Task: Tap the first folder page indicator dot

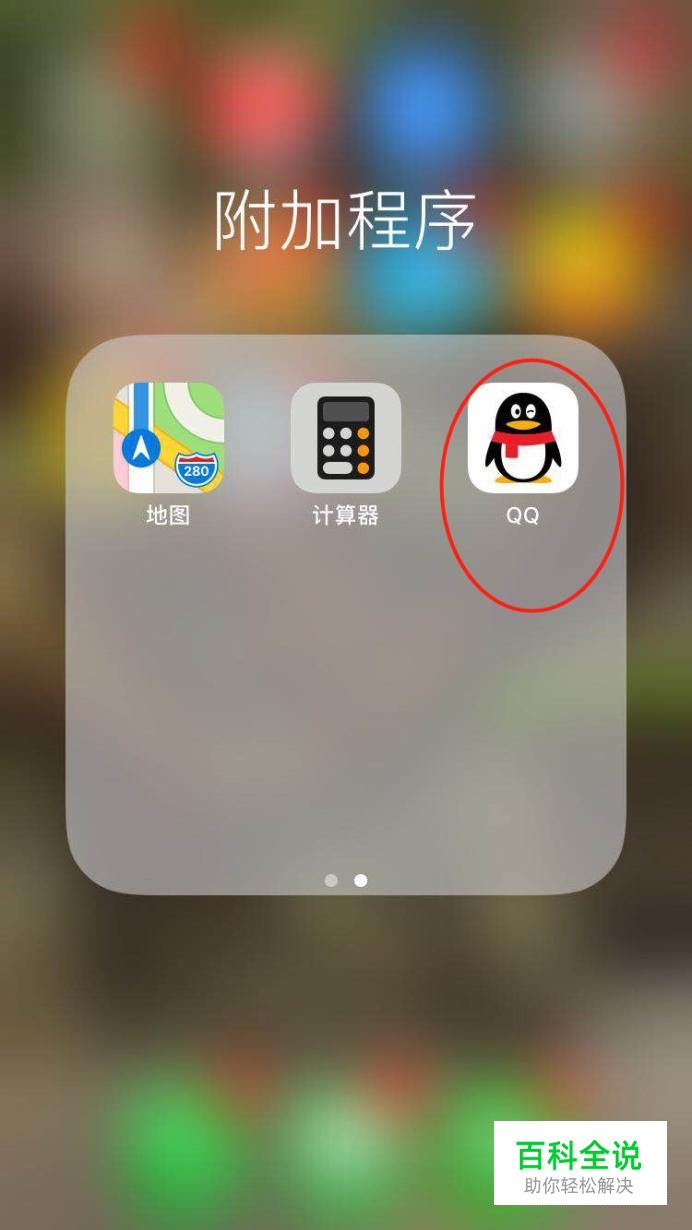Action: (331, 880)
